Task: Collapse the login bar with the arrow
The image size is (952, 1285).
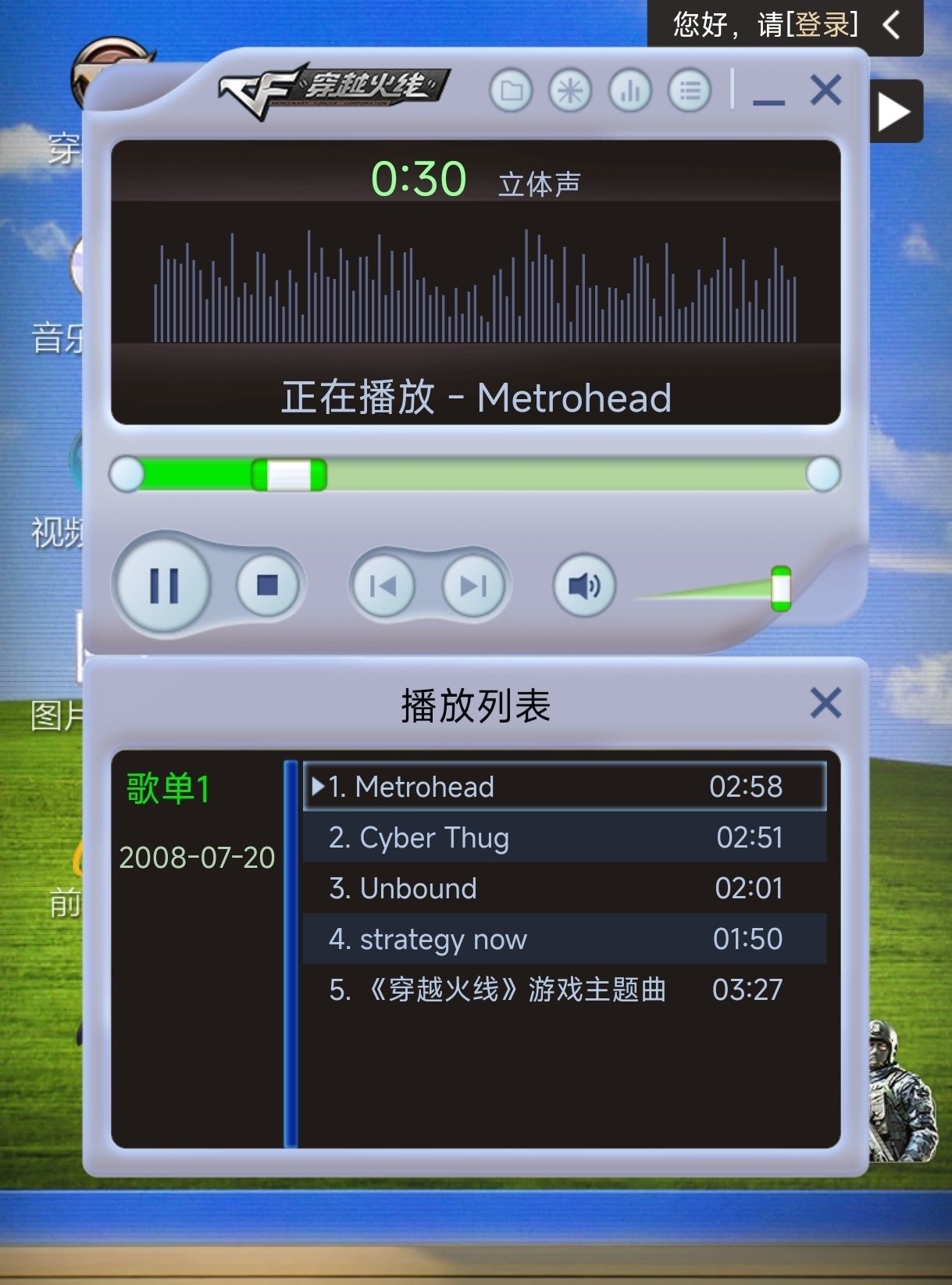Action: 892,25
